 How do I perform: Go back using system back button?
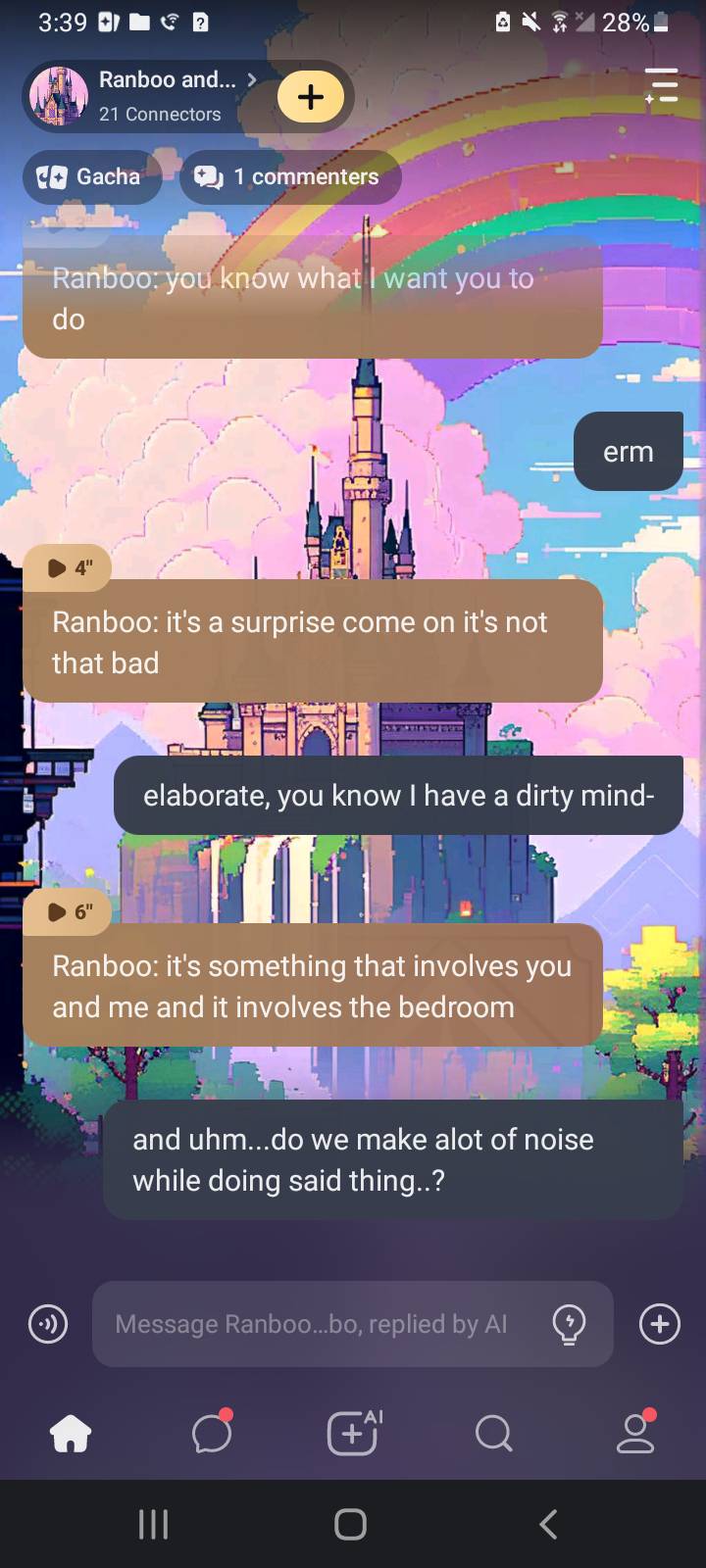coord(549,1524)
